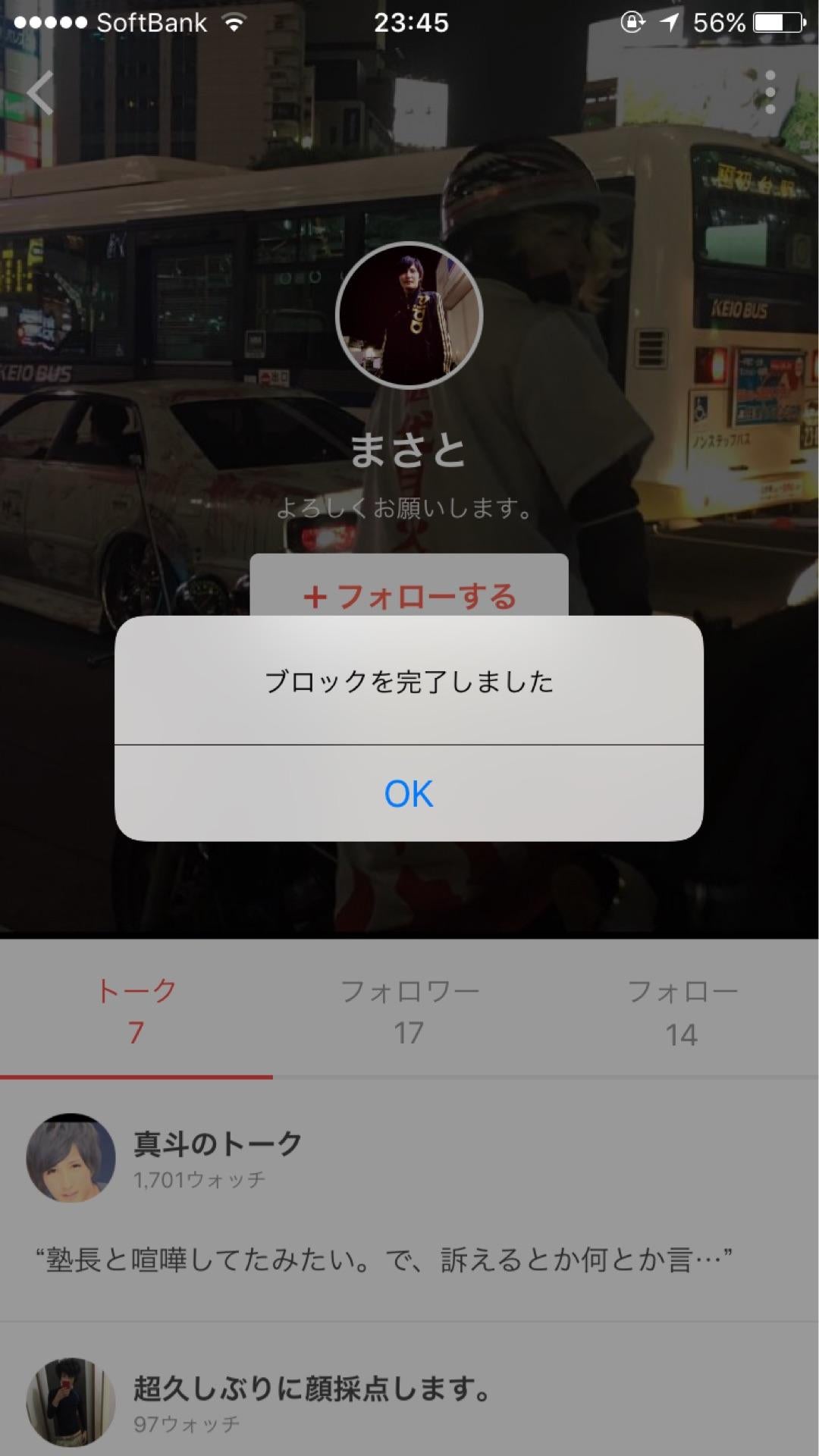Tap the フォローする follow button
Screen dimensions: 819x1456
[x=409, y=598]
